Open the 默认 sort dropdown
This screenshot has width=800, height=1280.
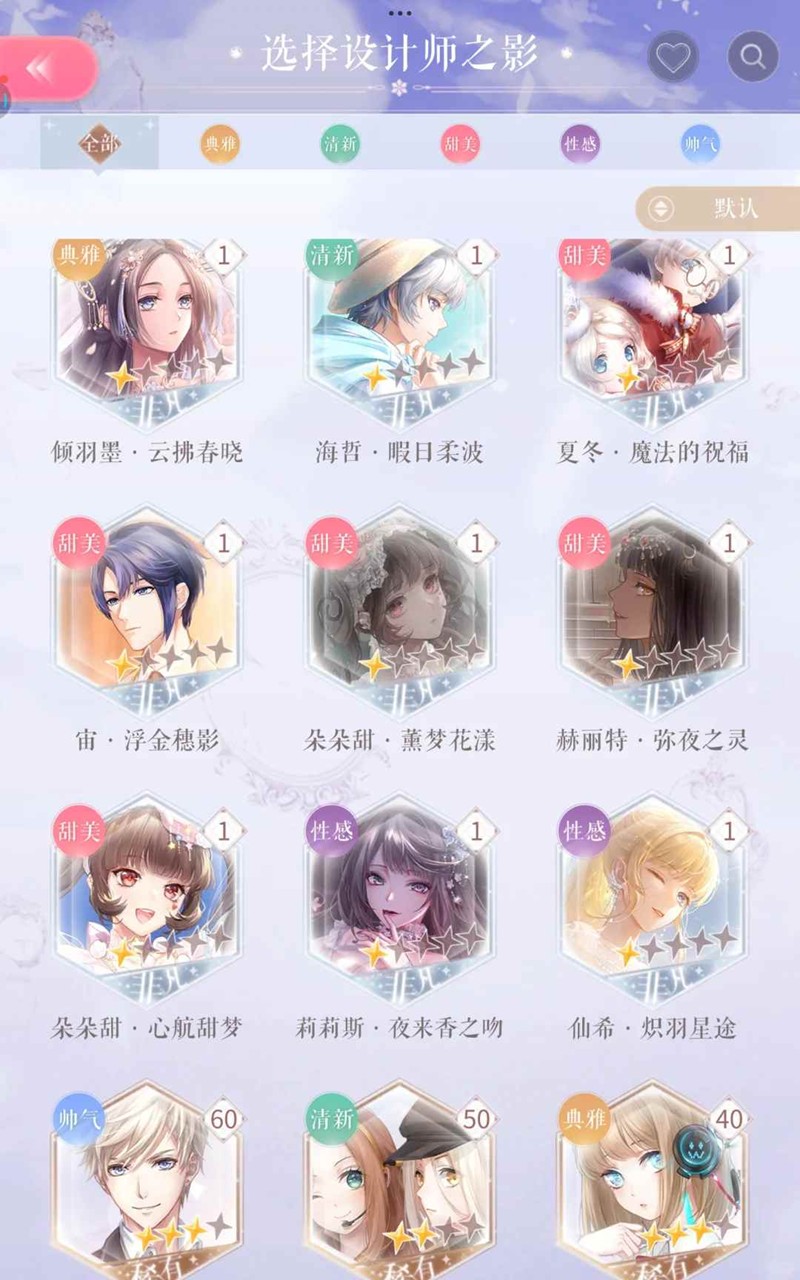click(x=718, y=208)
